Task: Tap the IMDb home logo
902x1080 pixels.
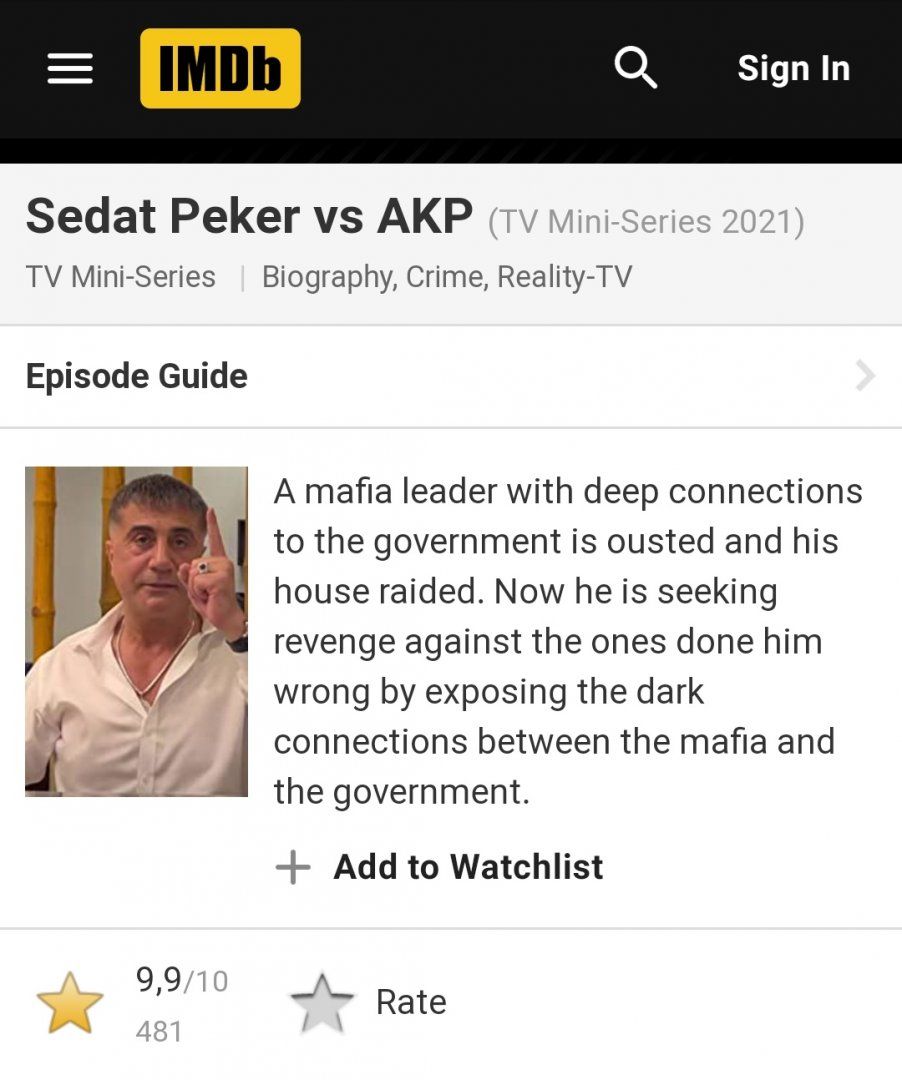Action: [x=220, y=69]
